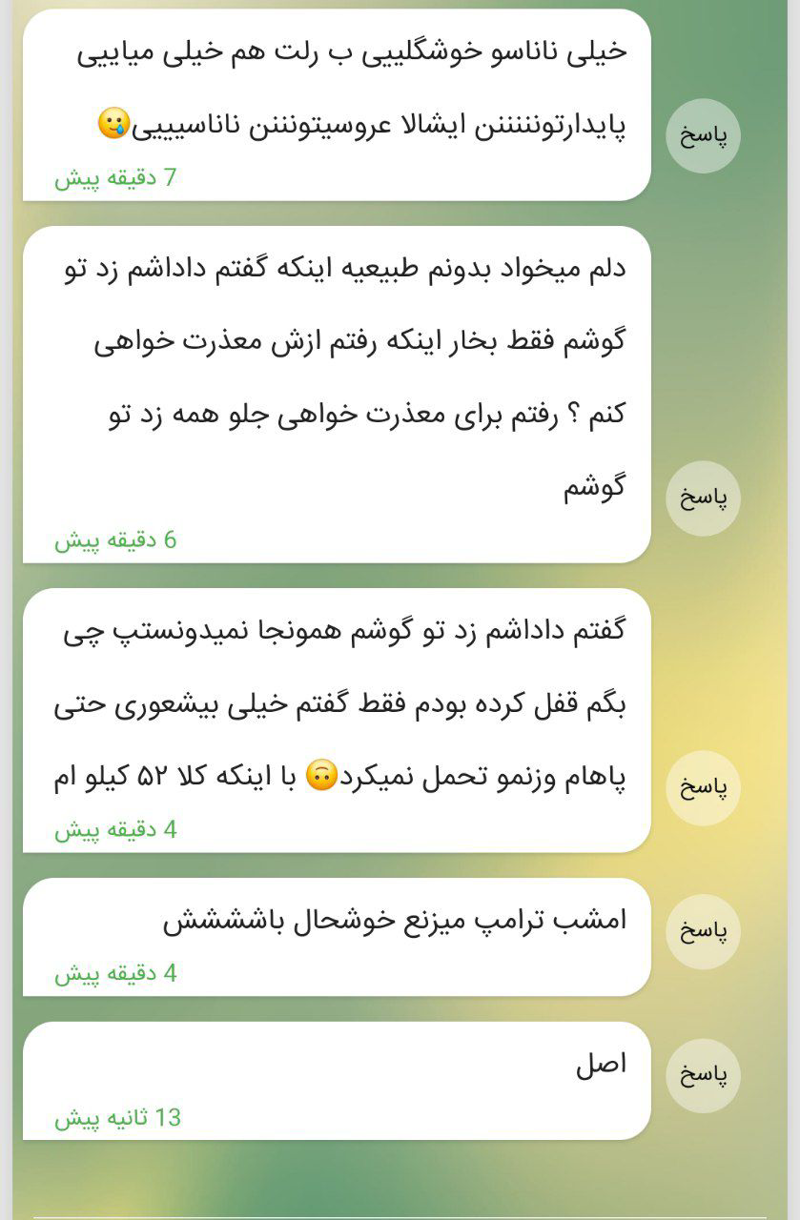Tap پاسخ next to the عروسیتون message
This screenshot has height=1220, width=800.
703,137
